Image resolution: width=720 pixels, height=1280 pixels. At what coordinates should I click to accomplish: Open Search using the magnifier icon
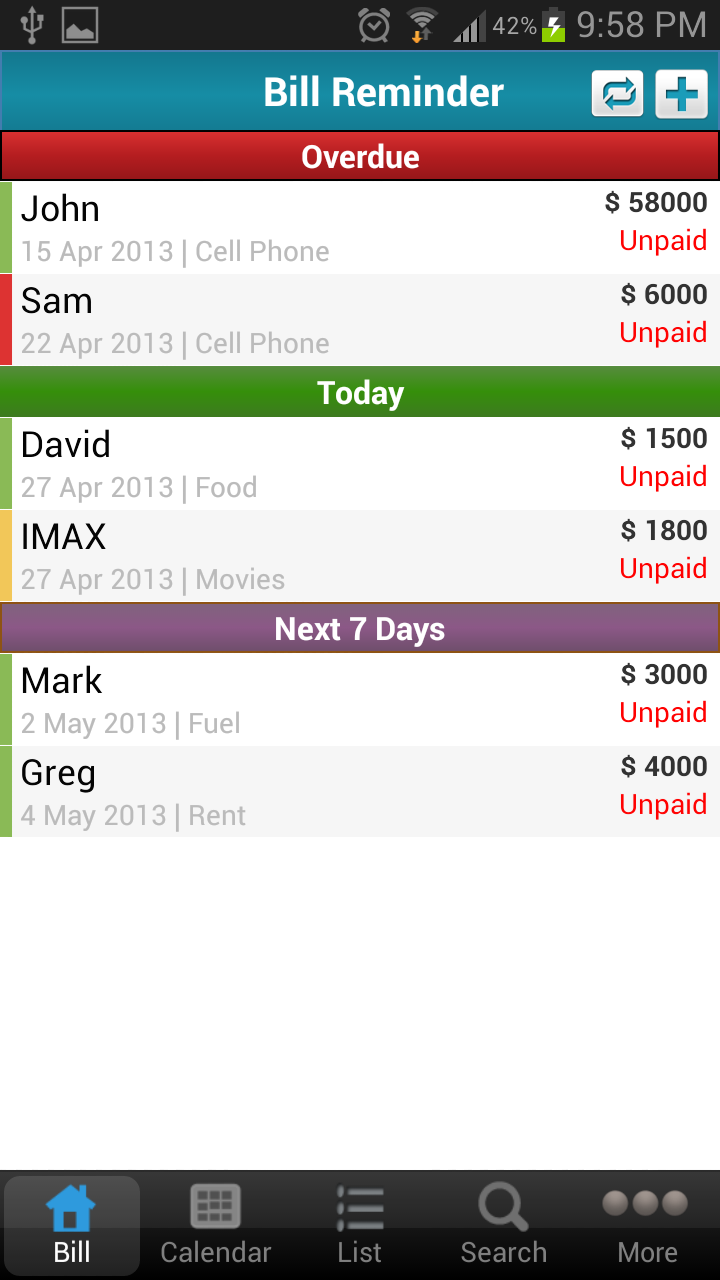[501, 1207]
